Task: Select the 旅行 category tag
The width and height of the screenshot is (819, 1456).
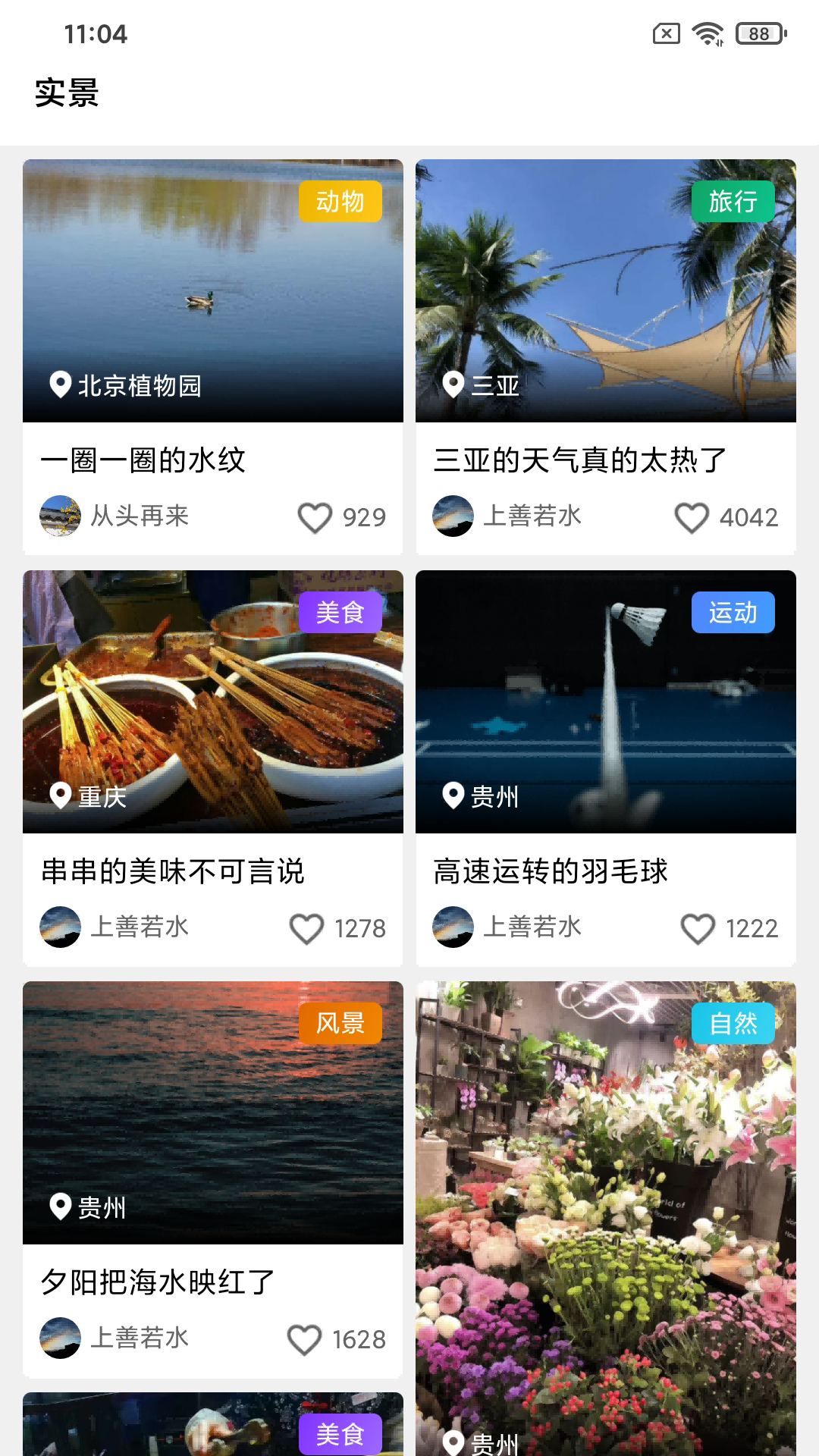Action: [x=733, y=202]
